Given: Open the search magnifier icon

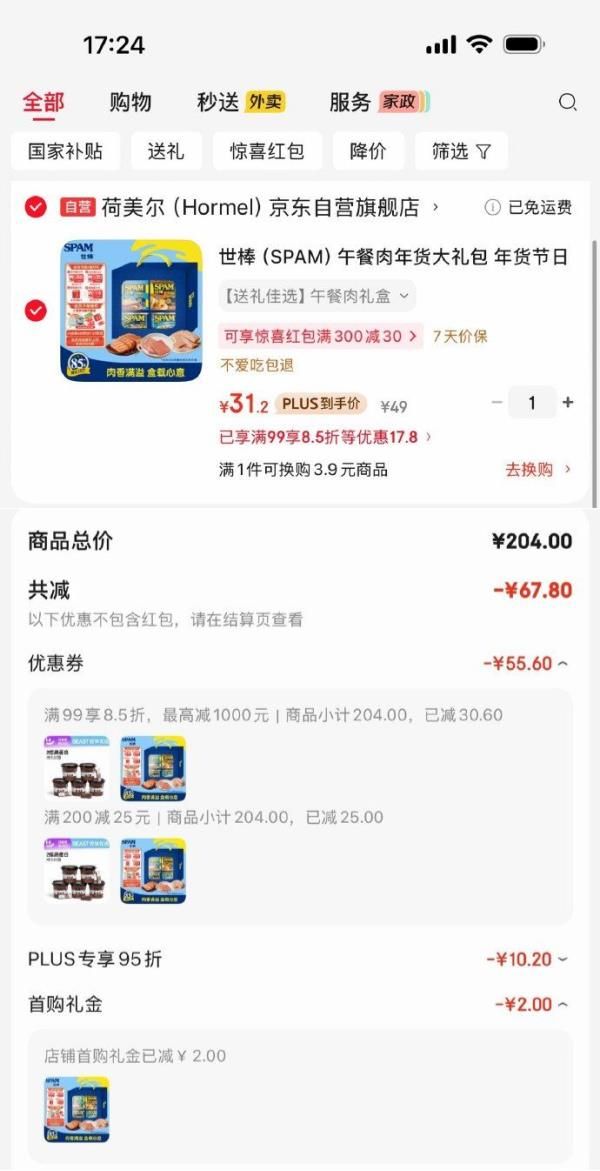Looking at the screenshot, I should tap(567, 102).
